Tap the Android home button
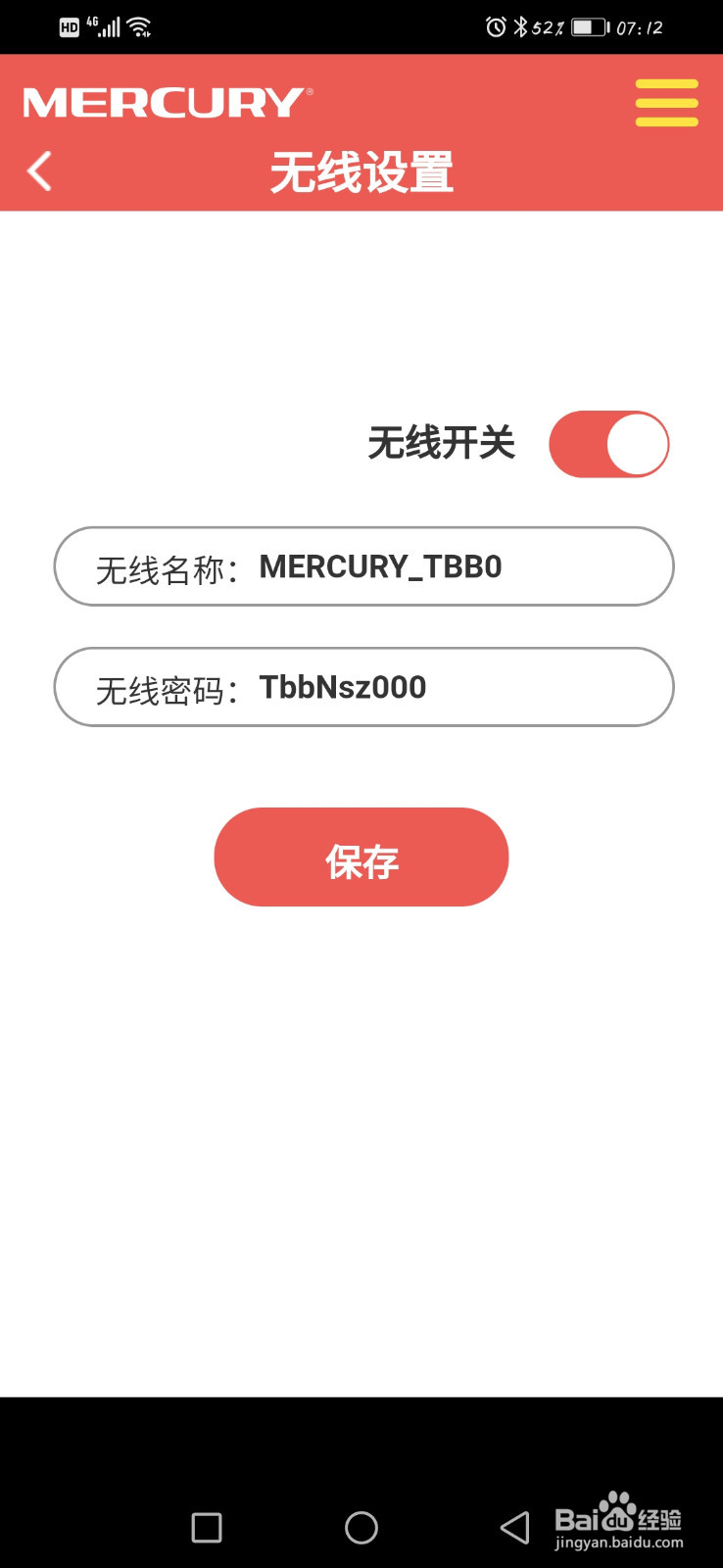The image size is (723, 1568). point(361,1527)
